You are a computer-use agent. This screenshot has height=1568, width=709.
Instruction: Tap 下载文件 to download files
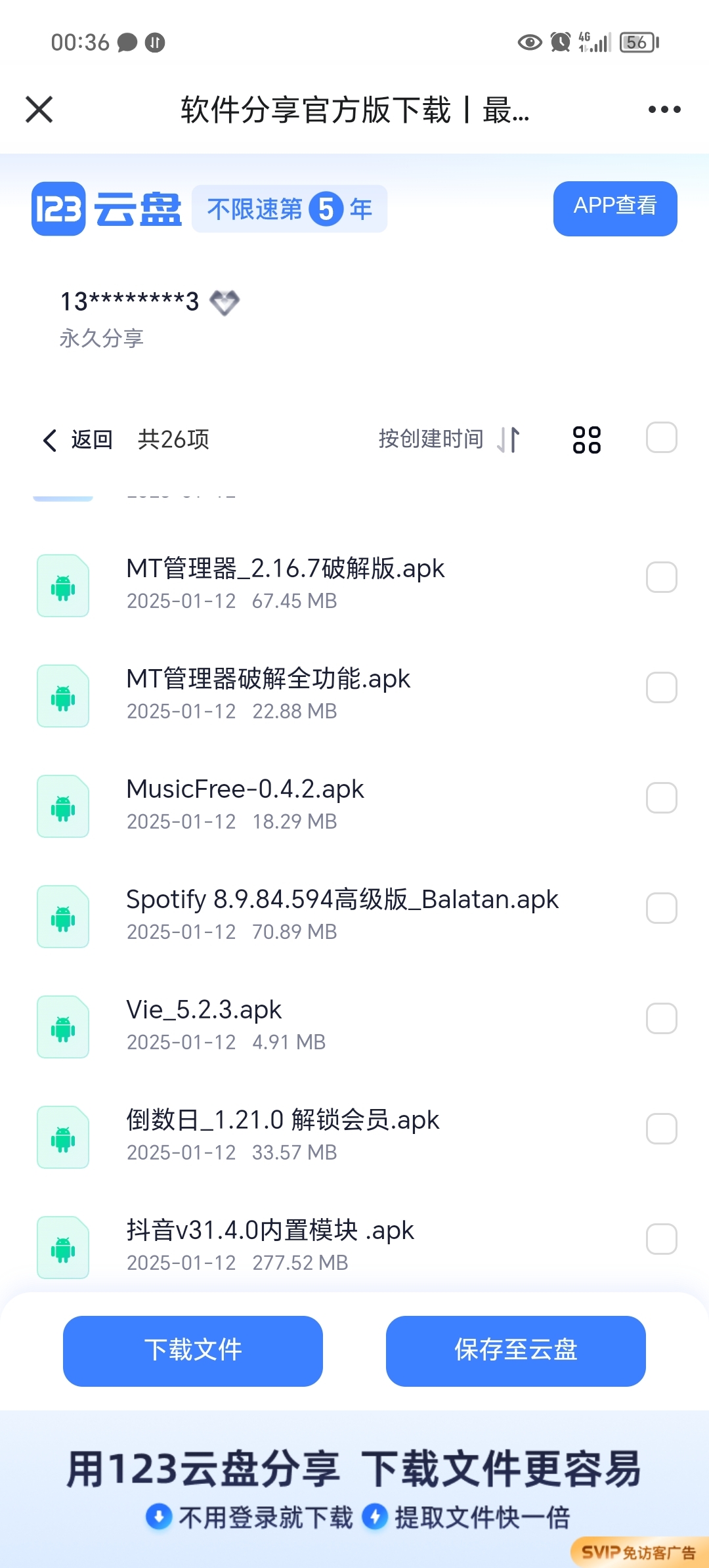(x=193, y=1351)
